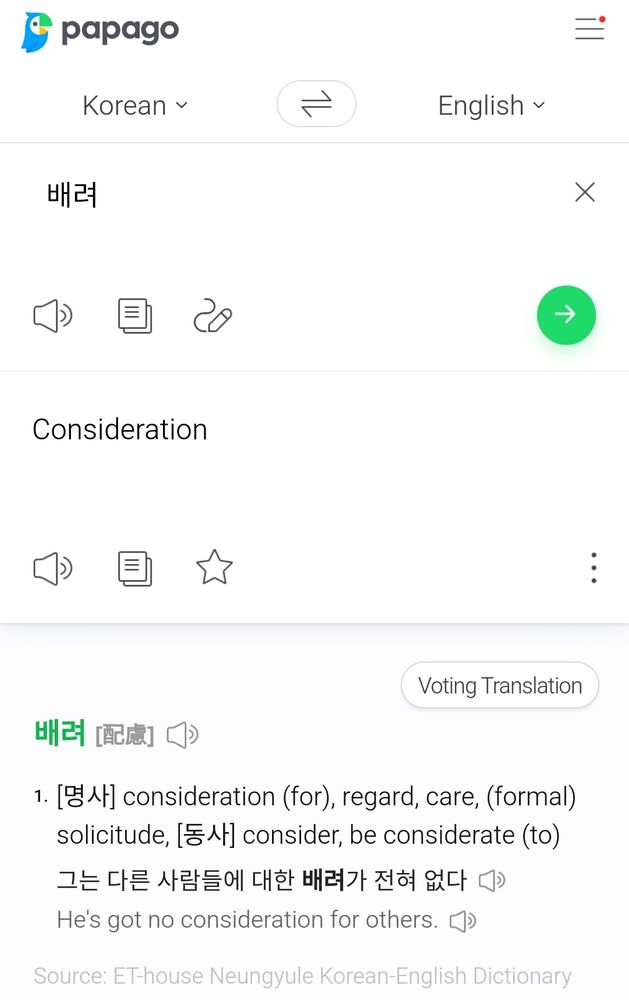Open handwriting input

(213, 317)
